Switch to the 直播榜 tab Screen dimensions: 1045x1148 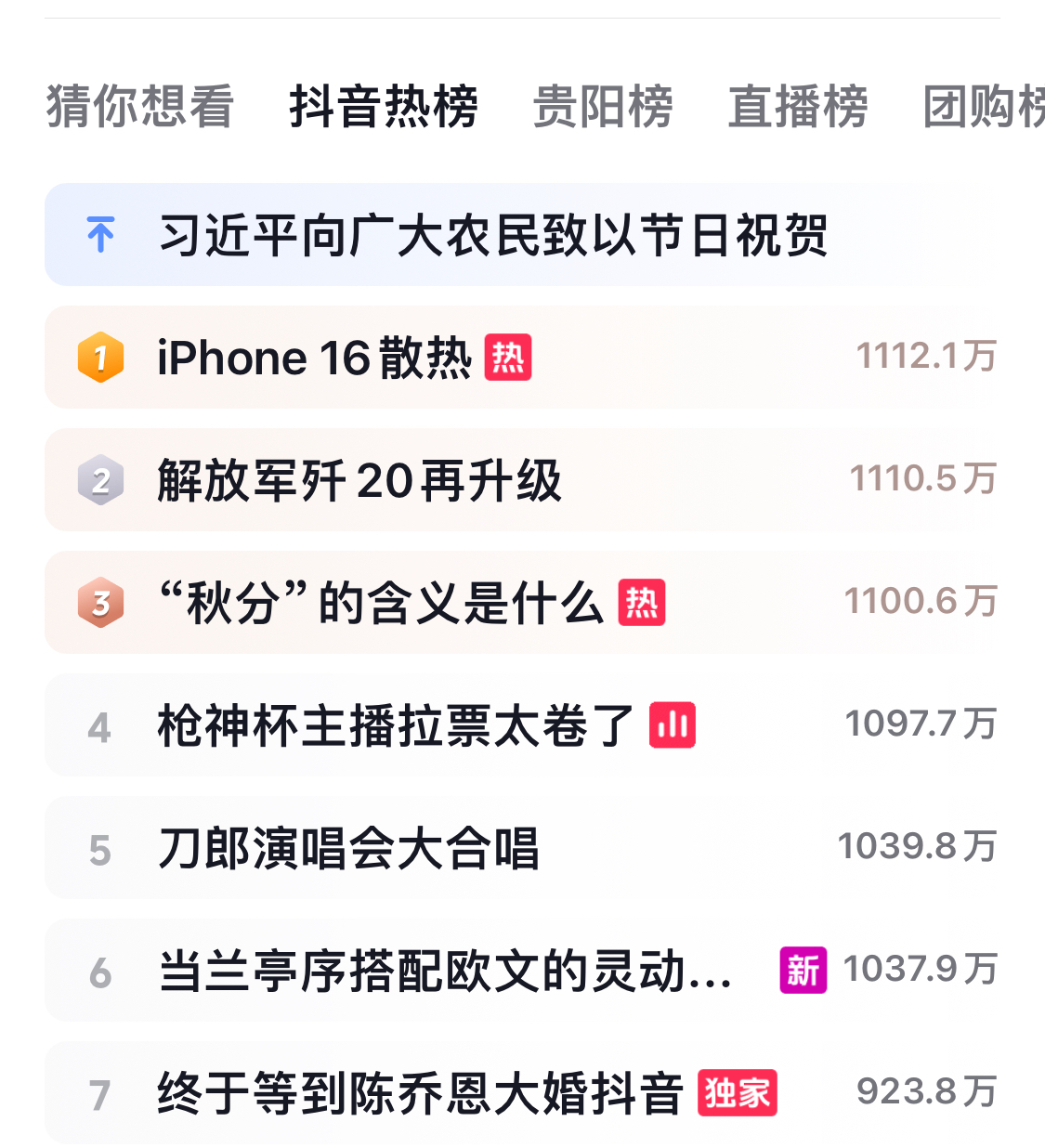pyautogui.click(x=798, y=106)
